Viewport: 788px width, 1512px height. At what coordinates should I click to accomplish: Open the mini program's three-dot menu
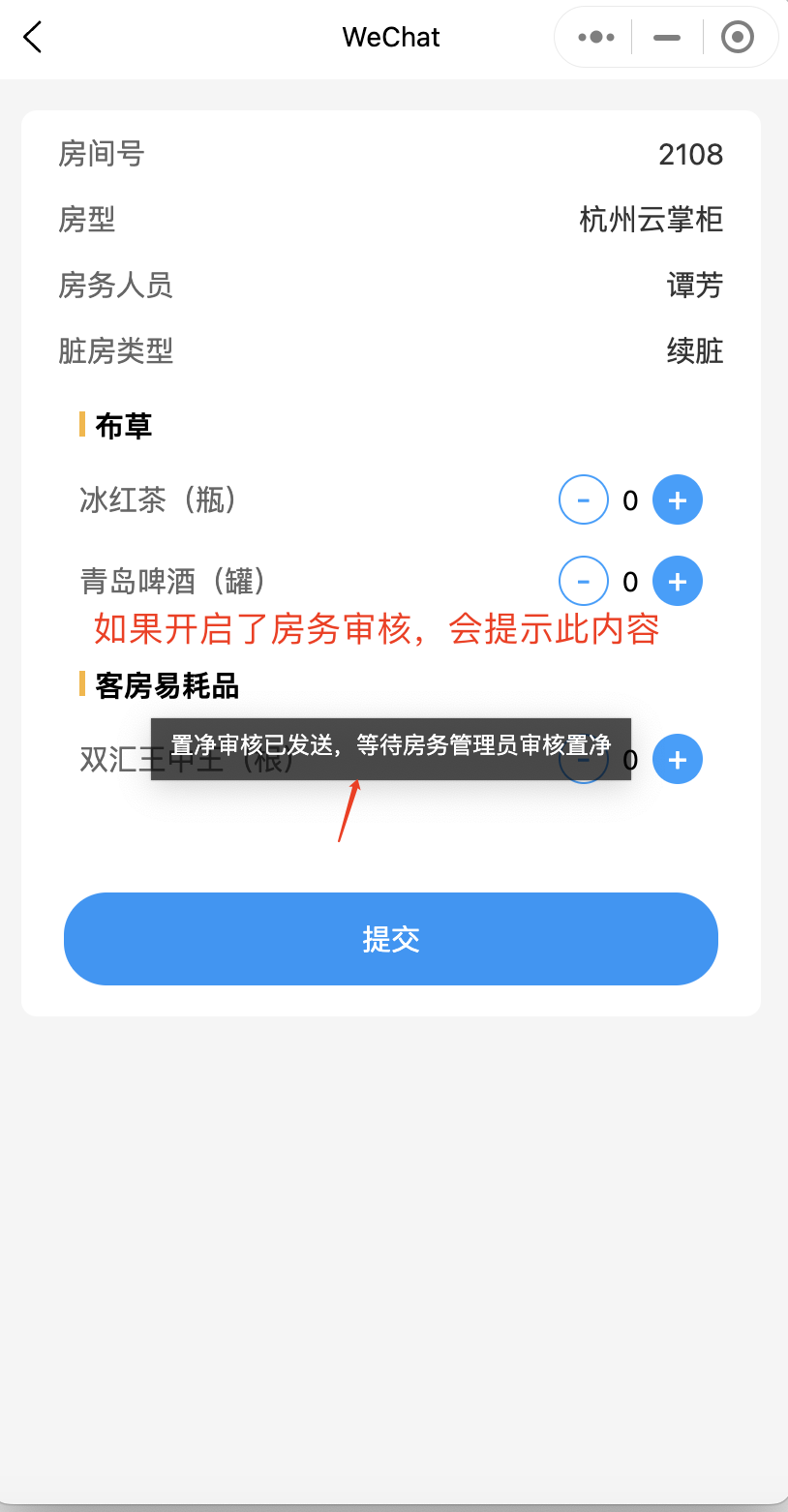click(x=595, y=38)
